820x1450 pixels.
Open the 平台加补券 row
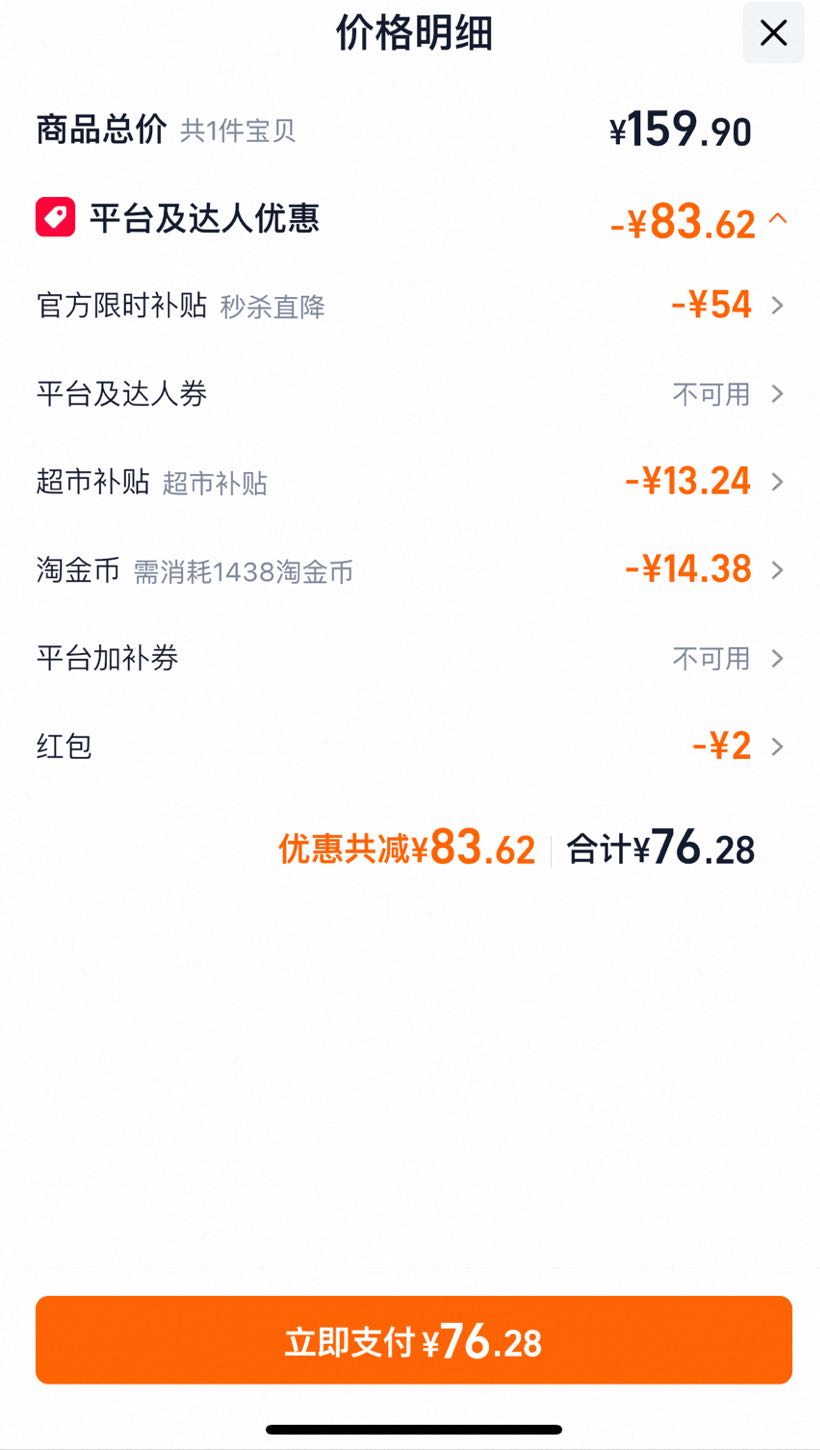click(x=410, y=658)
